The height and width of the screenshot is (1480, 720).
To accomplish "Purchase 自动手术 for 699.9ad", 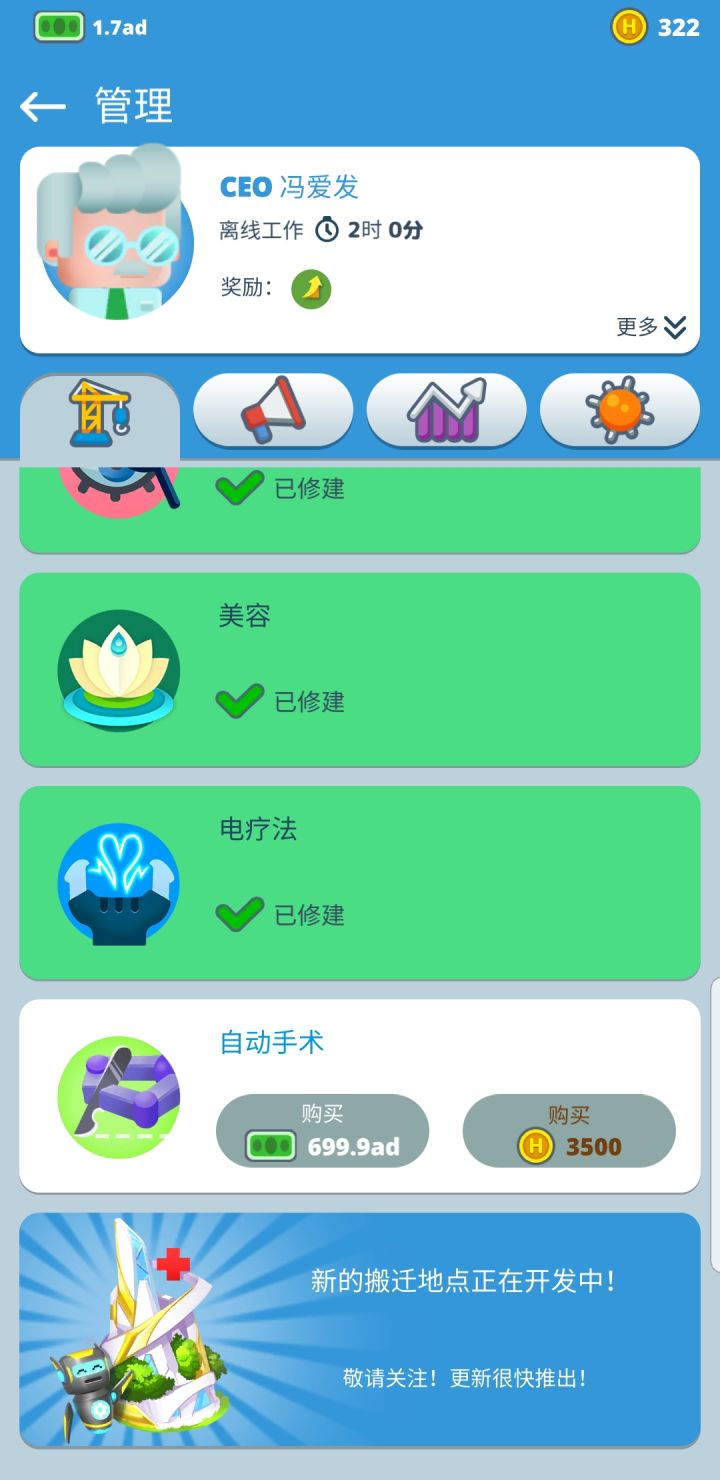I will (322, 1130).
